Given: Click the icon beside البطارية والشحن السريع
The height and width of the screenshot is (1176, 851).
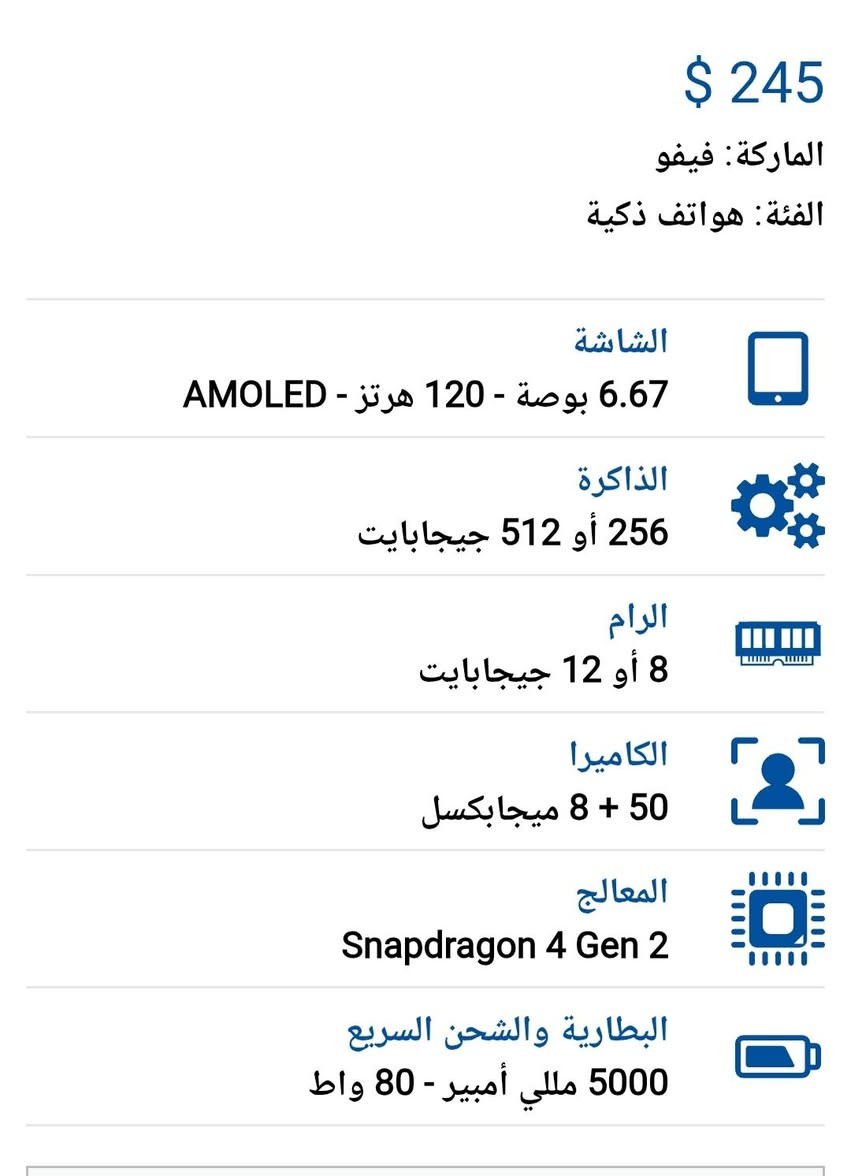Looking at the screenshot, I should (775, 1057).
